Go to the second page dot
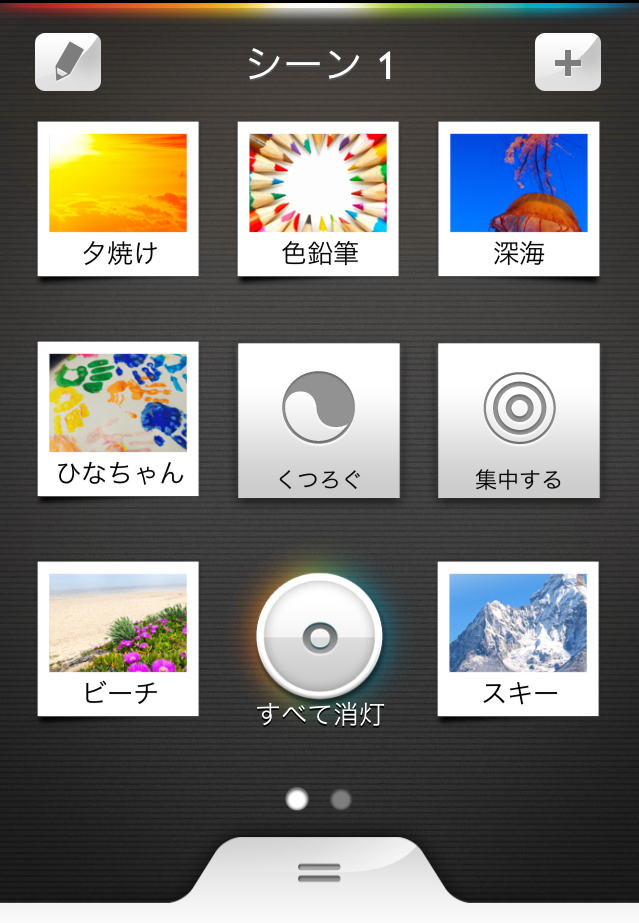Image resolution: width=639 pixels, height=923 pixels. (341, 800)
